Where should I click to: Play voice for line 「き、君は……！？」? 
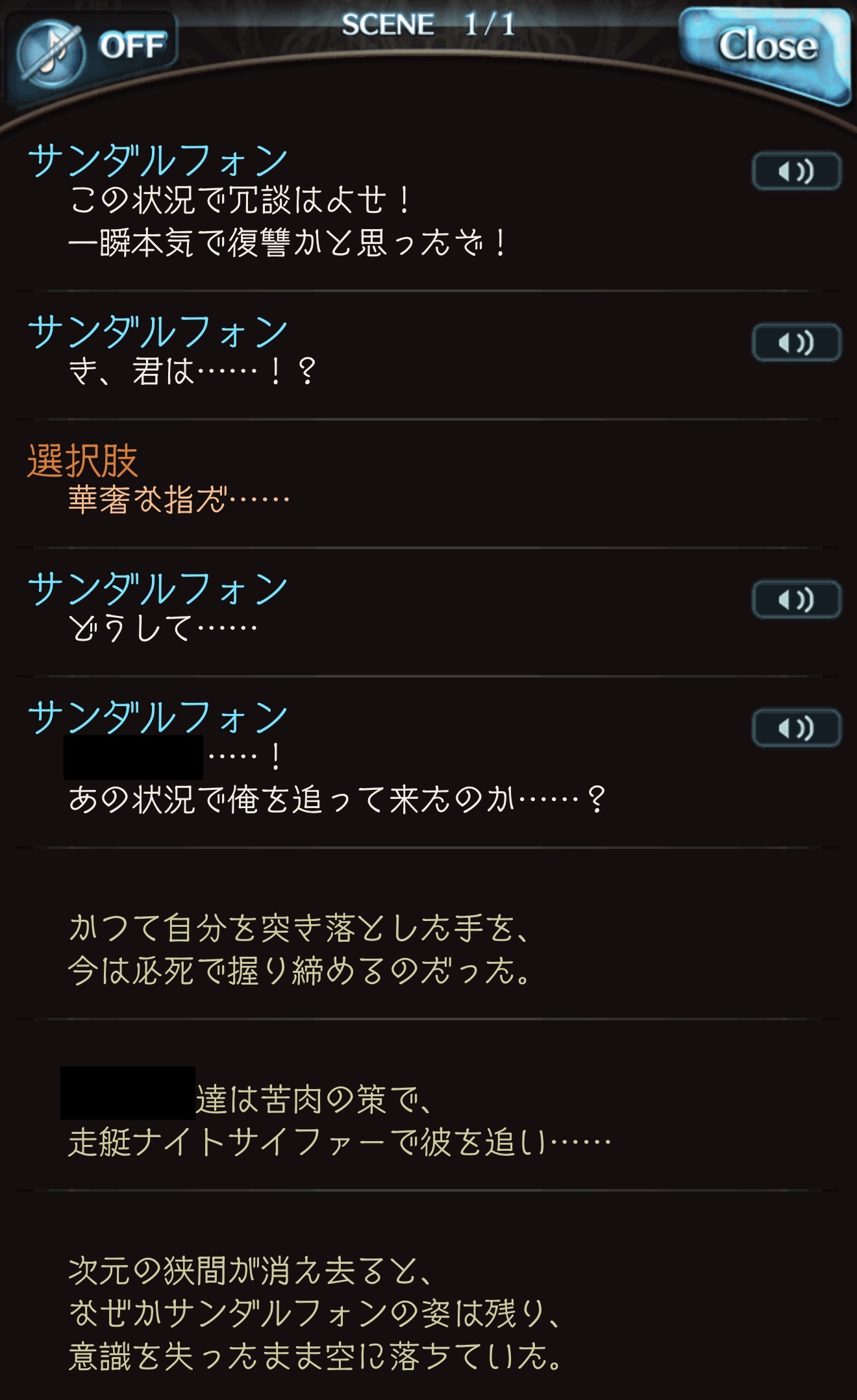point(796,343)
